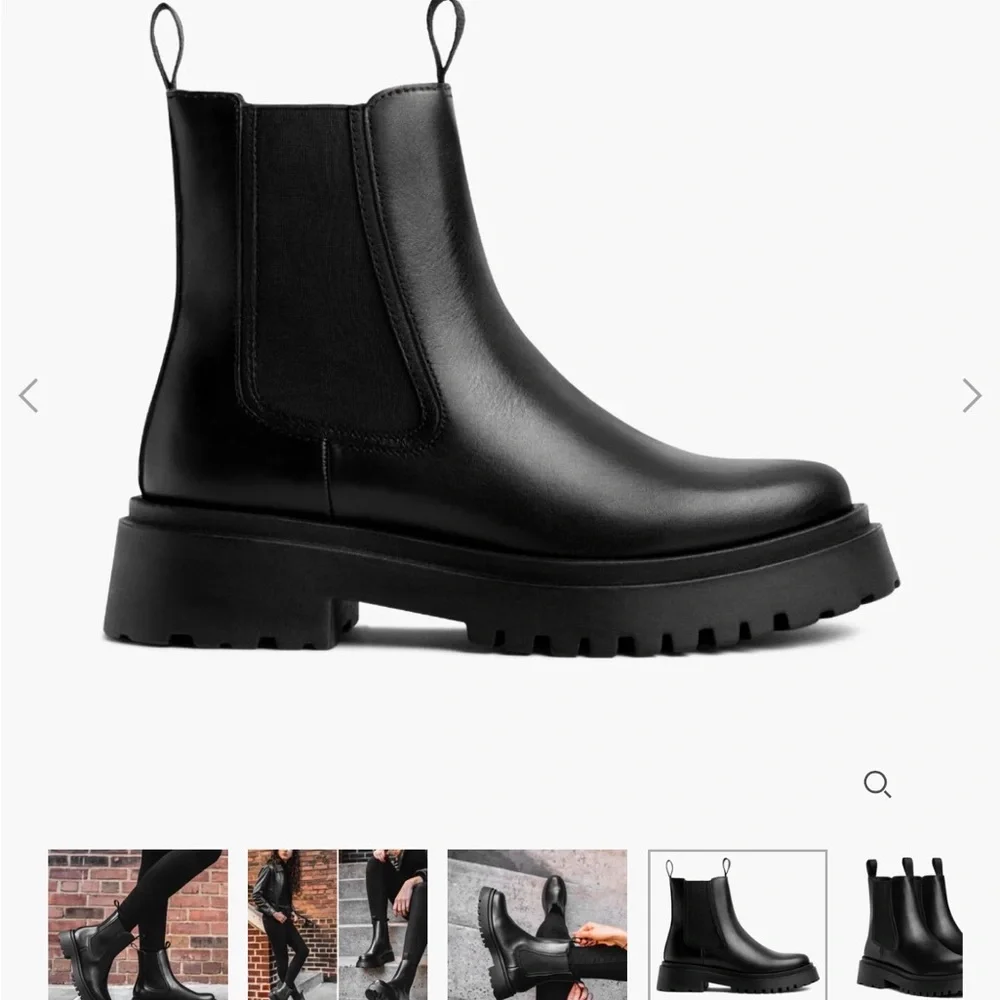The width and height of the screenshot is (1000, 1000).
Task: Show the pair of boots thumbnail
Action: [910, 924]
